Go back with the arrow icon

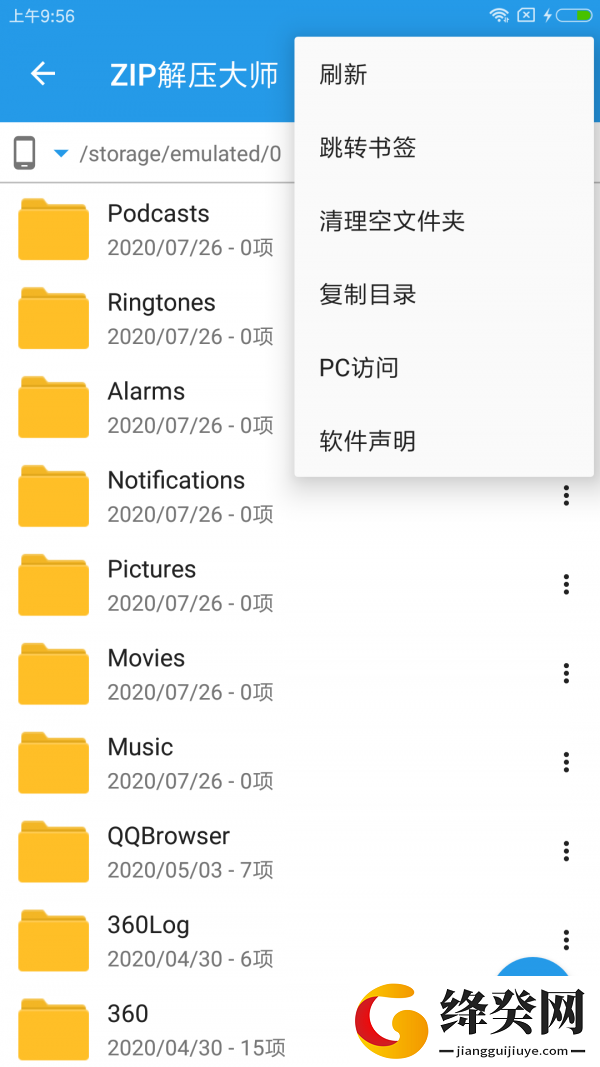[x=43, y=73]
